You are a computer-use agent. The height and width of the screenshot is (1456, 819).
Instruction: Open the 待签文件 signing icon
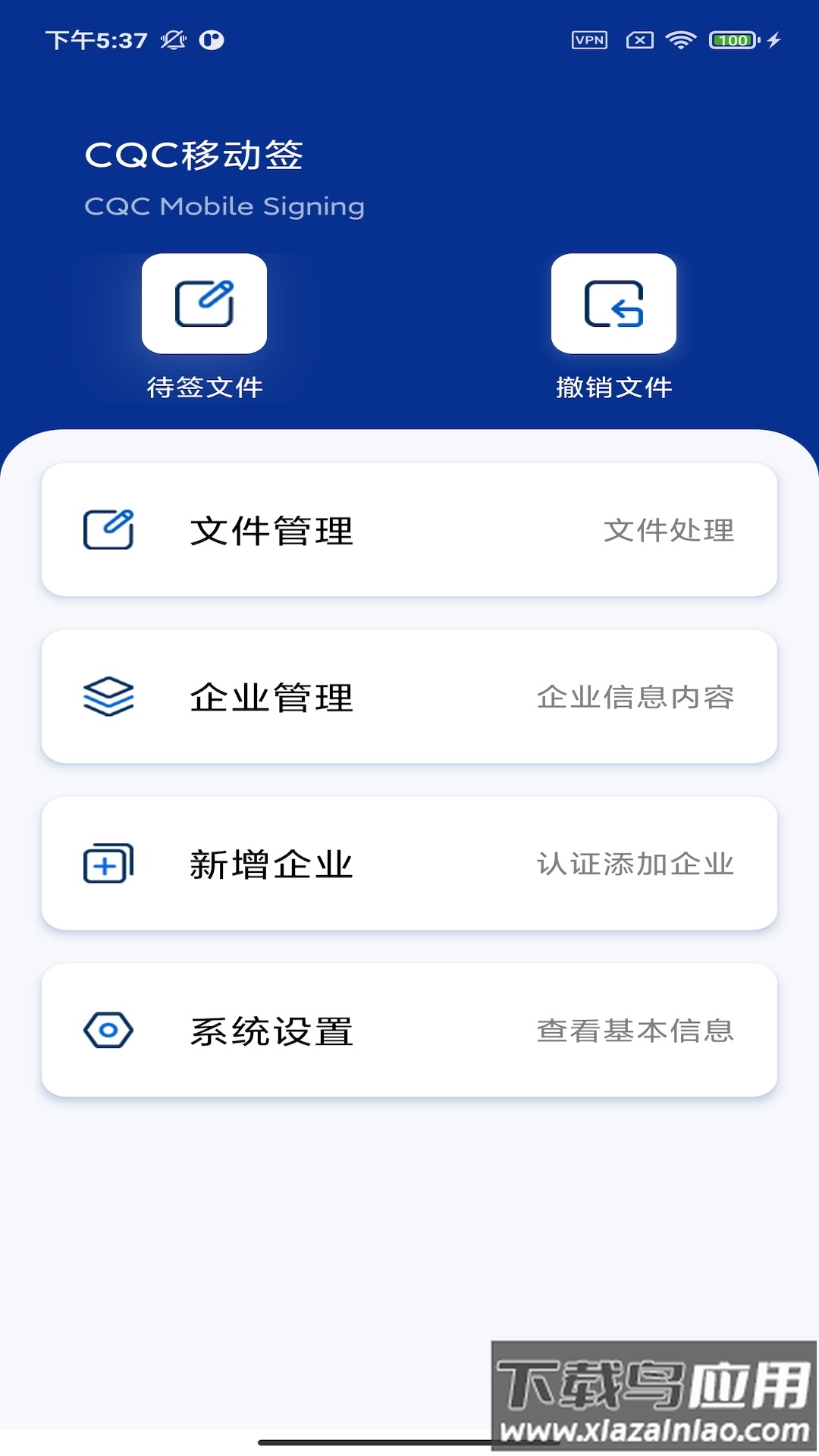204,305
